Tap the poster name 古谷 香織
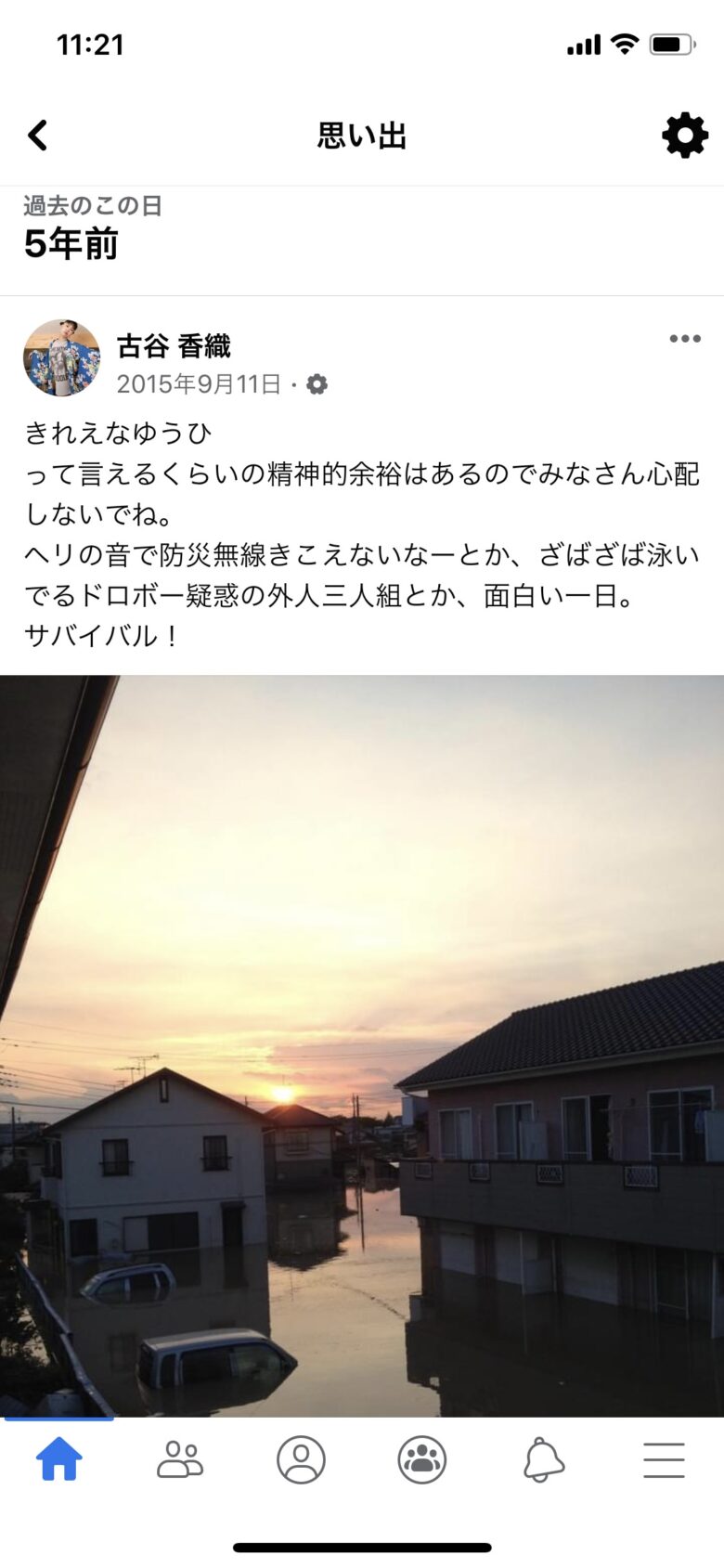 (x=174, y=346)
